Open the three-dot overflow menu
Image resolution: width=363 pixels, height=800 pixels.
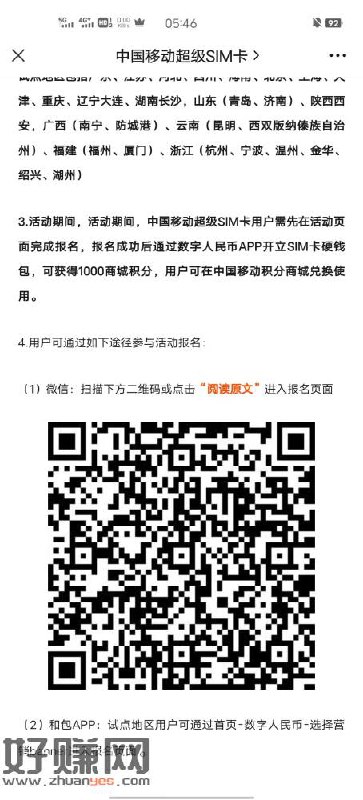(337, 56)
